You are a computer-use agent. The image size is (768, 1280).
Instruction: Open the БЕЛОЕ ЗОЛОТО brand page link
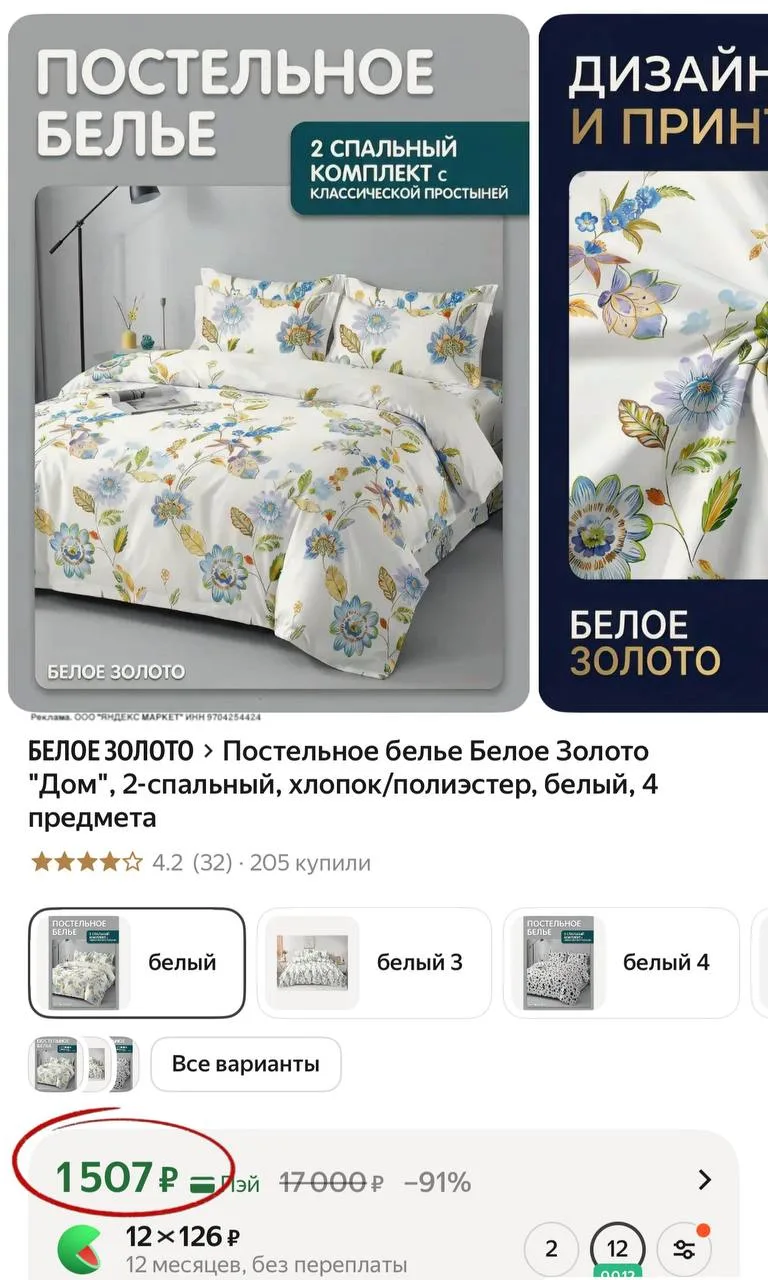(111, 751)
